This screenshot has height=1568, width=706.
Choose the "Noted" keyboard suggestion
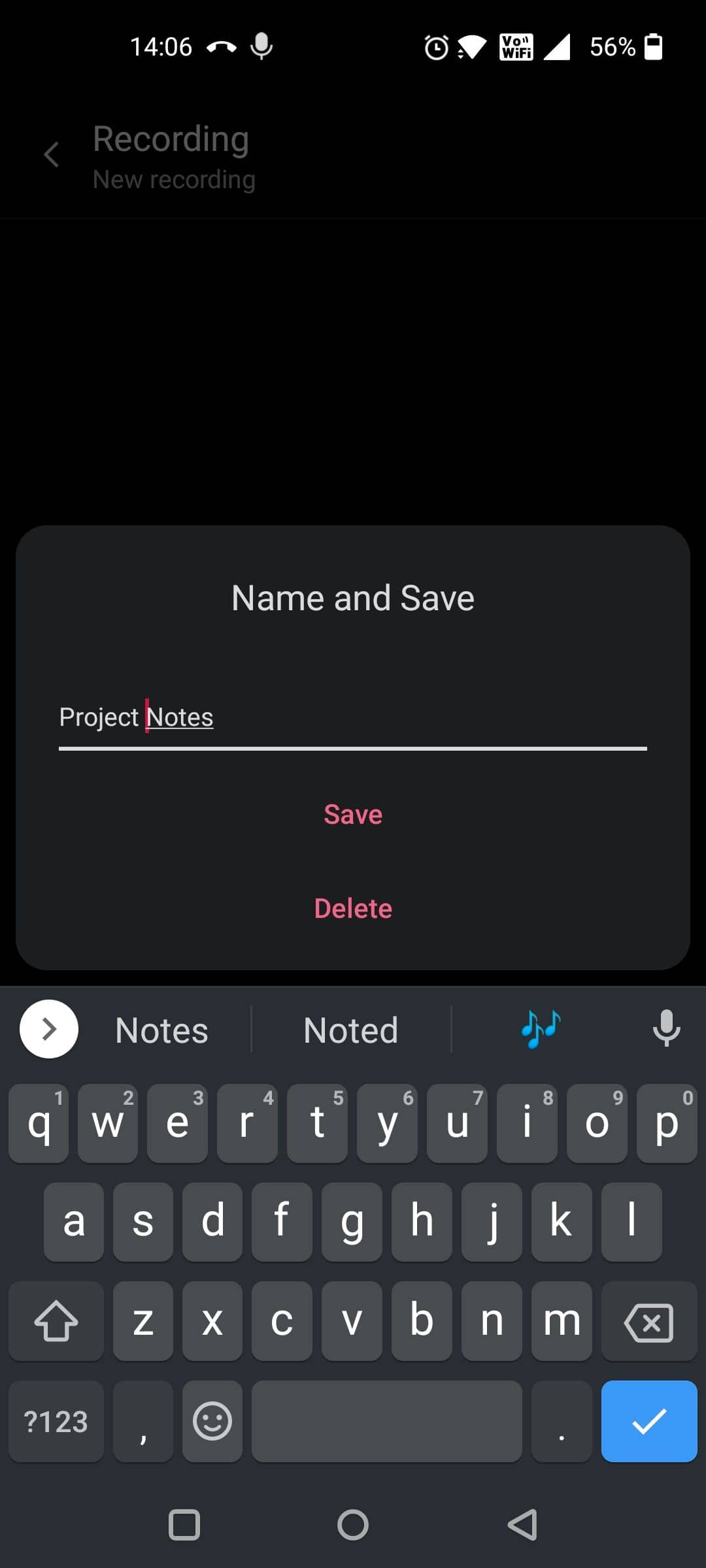coord(351,1030)
